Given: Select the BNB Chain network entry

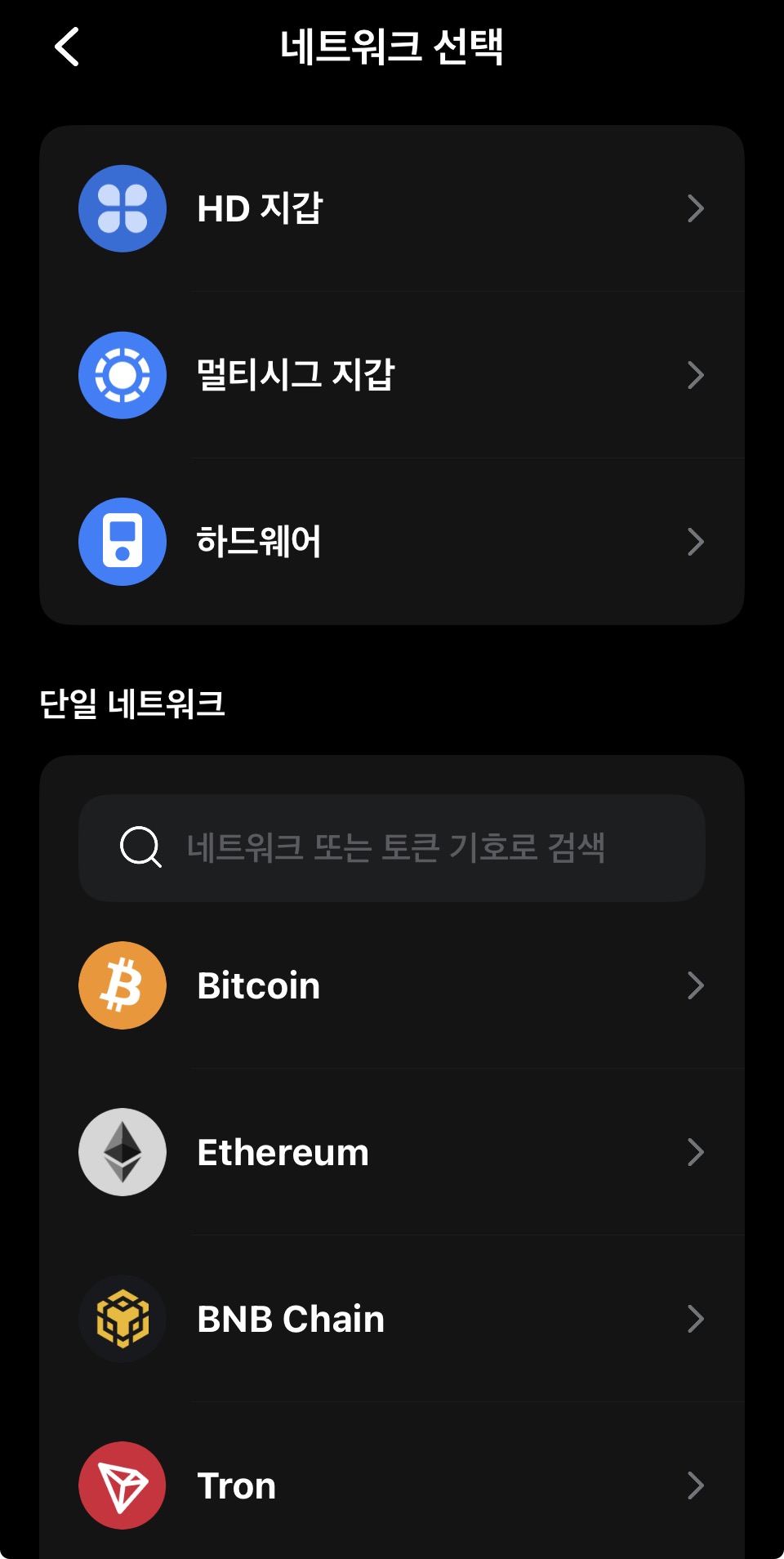Looking at the screenshot, I should 392,1318.
